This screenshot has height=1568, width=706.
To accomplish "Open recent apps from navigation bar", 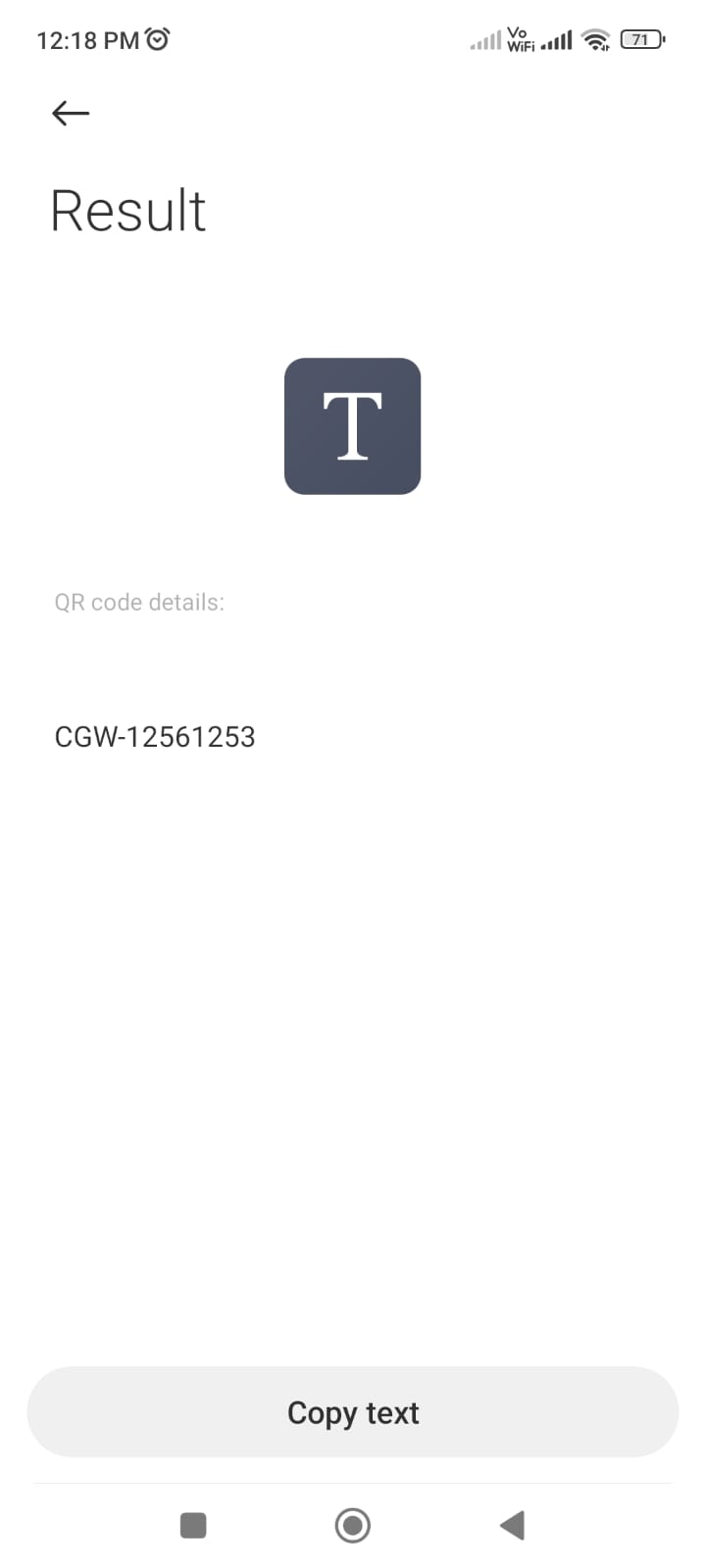I will click(x=193, y=1526).
